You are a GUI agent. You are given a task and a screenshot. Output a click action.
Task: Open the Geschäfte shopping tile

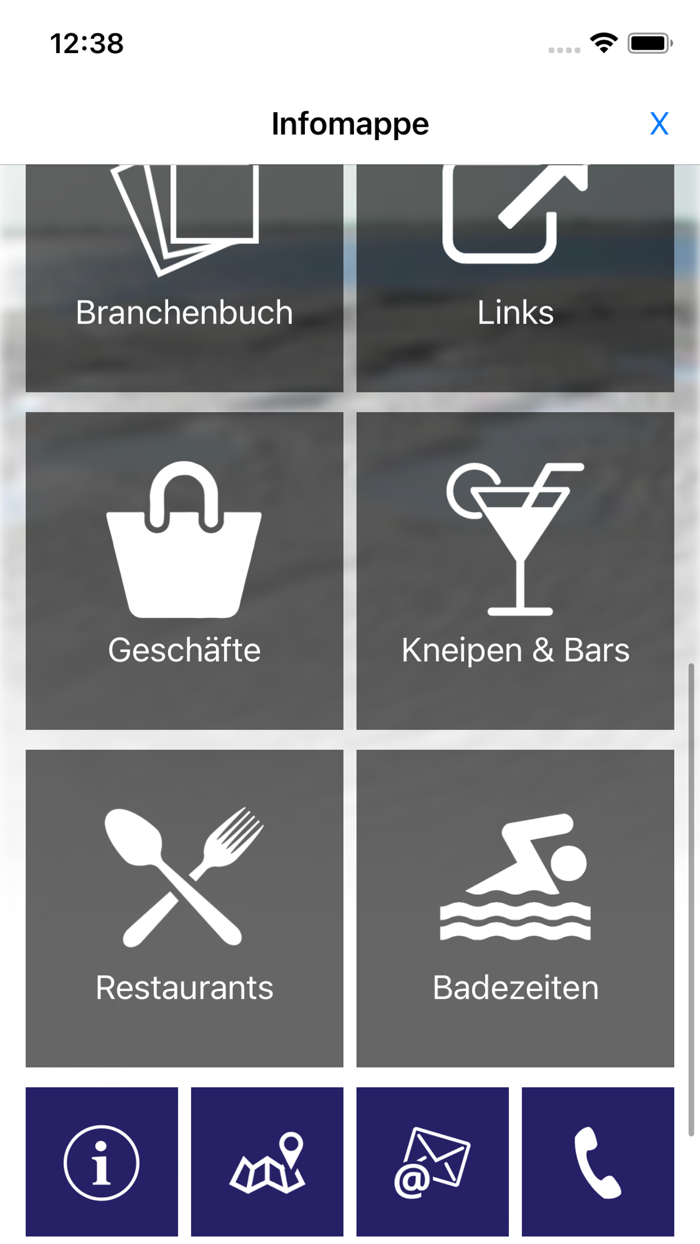point(184,571)
